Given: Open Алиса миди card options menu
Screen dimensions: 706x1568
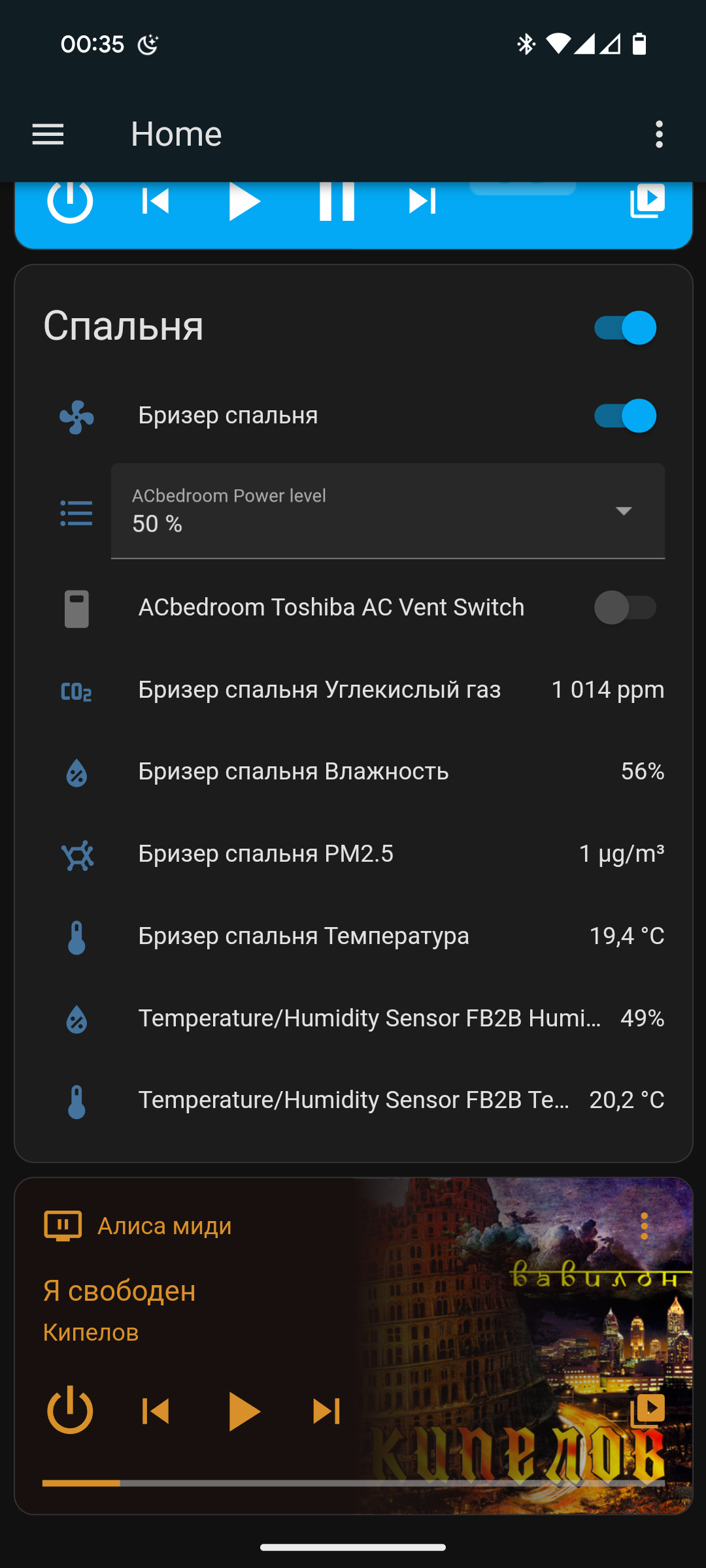Looking at the screenshot, I should click(x=645, y=1226).
